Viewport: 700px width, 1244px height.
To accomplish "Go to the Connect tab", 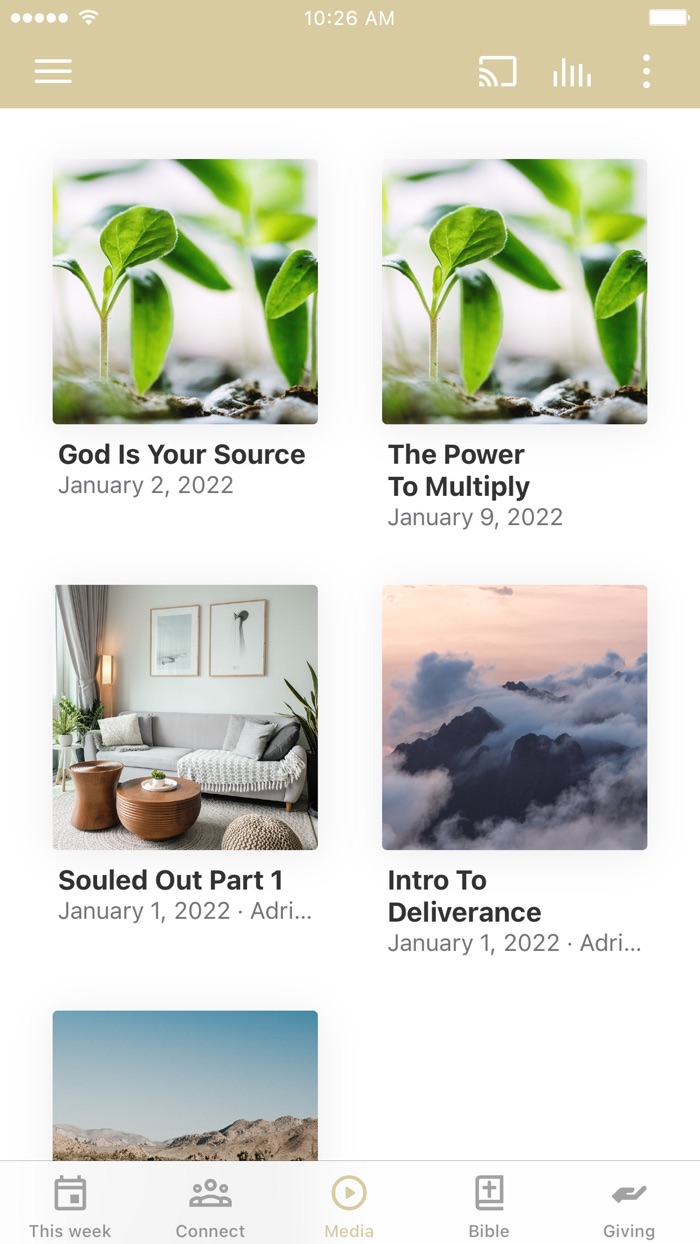I will [210, 1204].
